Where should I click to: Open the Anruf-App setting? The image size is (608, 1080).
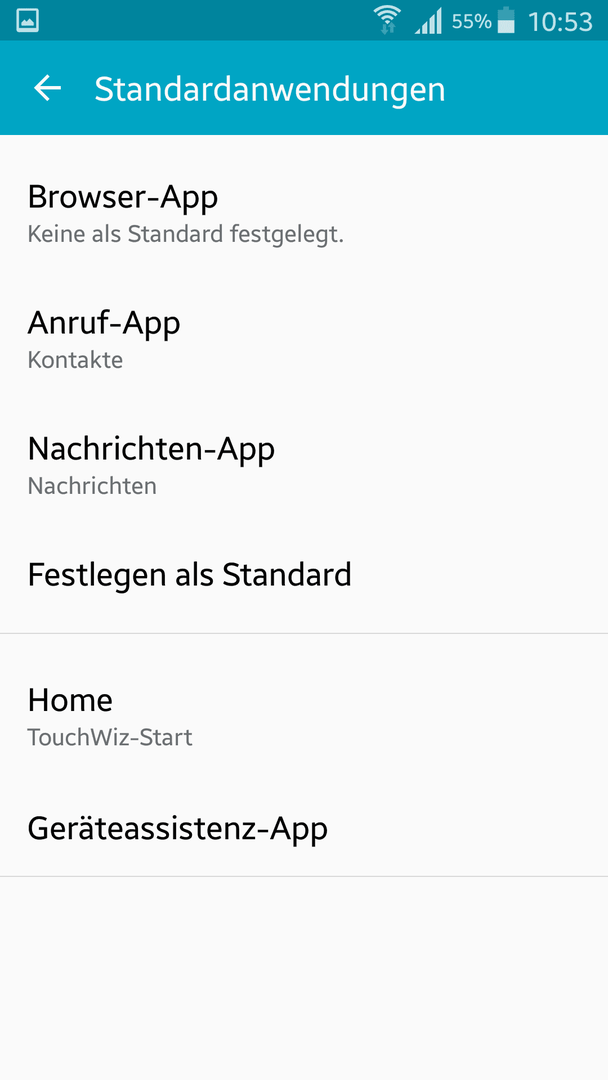(304, 340)
